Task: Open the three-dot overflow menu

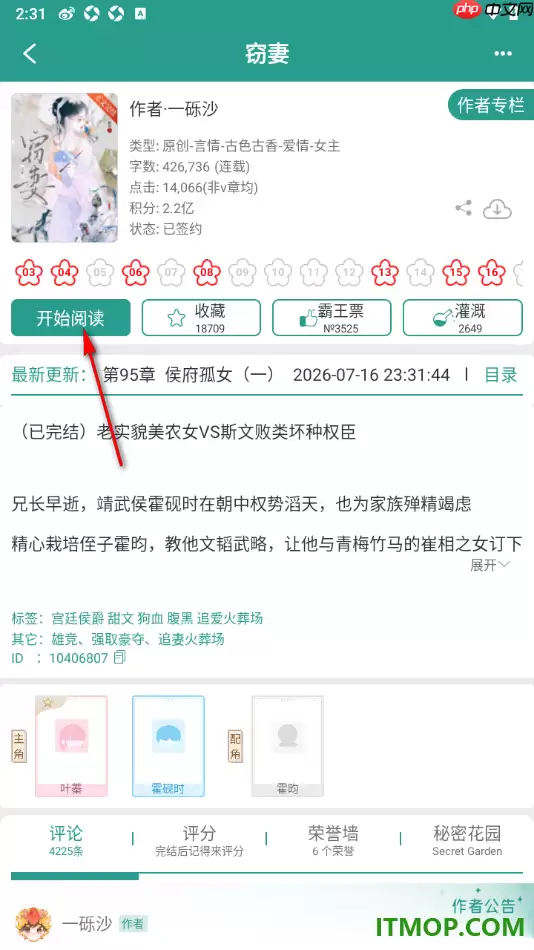Action: 502,54
